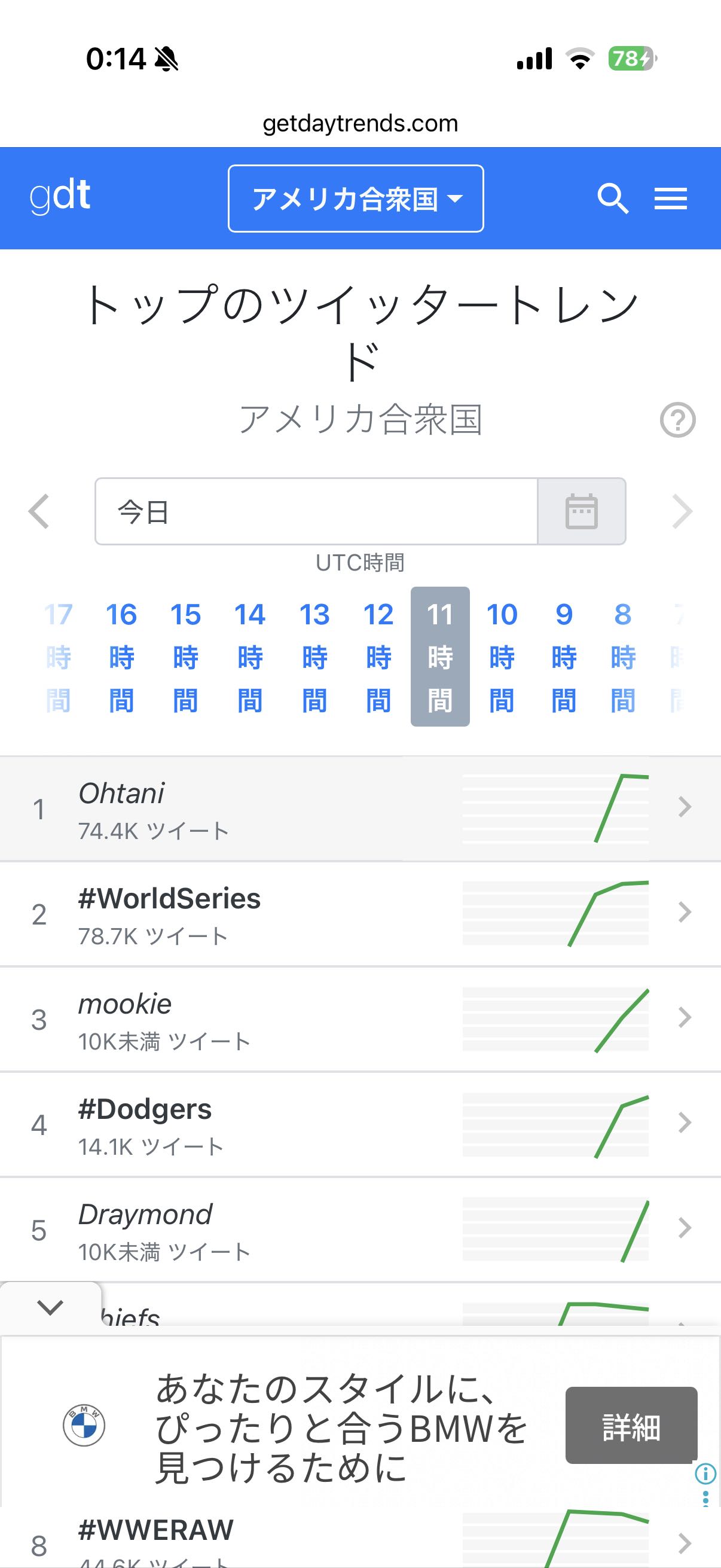Open the calendar date picker
Viewport: 721px width, 1568px height.
point(582,511)
